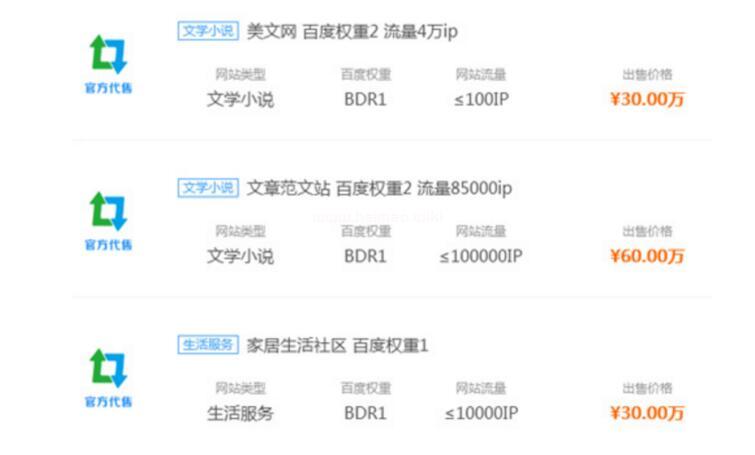Screen dimensions: 755x455
Task: Open the 美文网 百度权重2 listing
Action: (x=351, y=31)
